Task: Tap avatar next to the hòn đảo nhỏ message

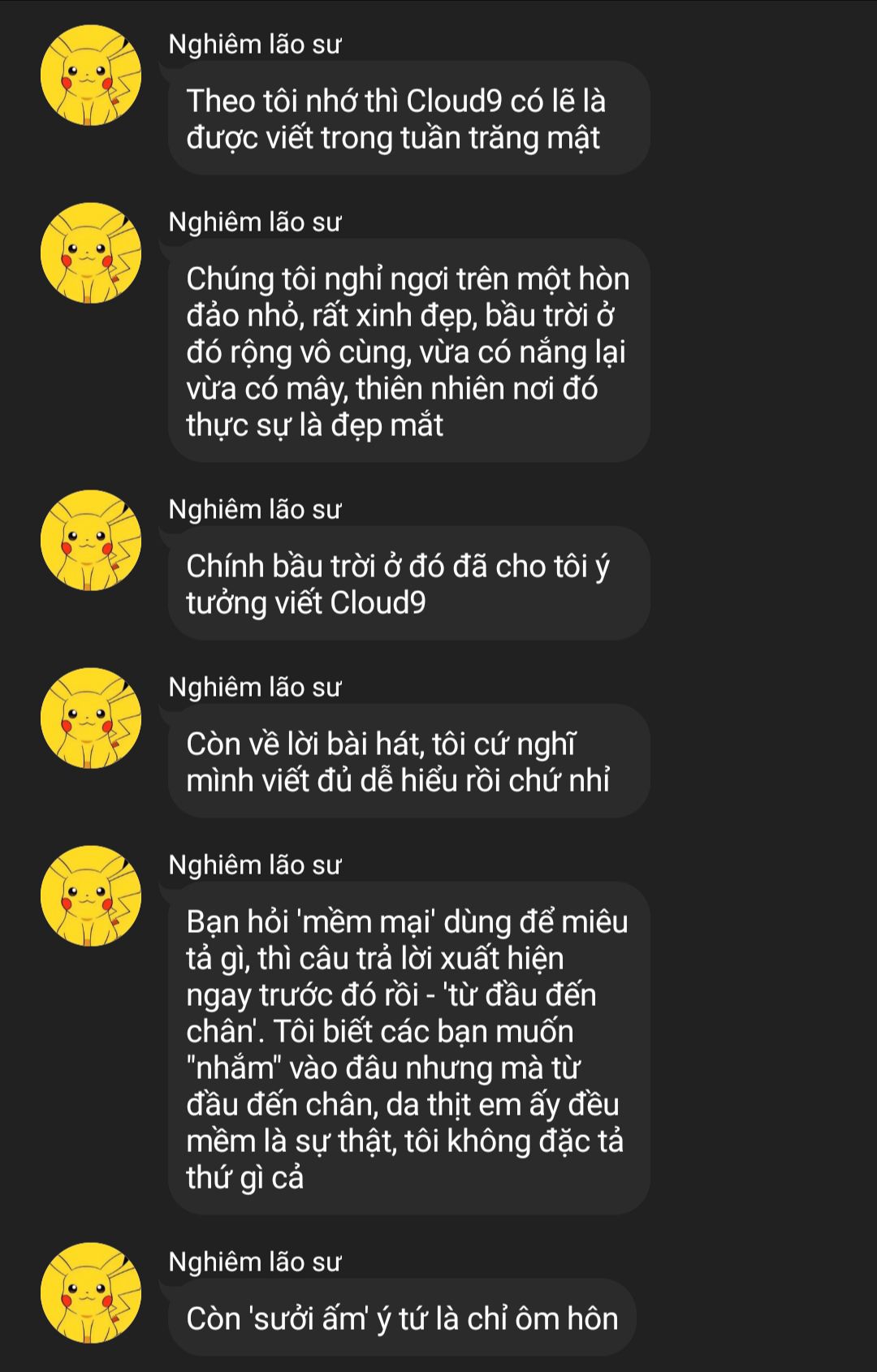Action: 91,253
